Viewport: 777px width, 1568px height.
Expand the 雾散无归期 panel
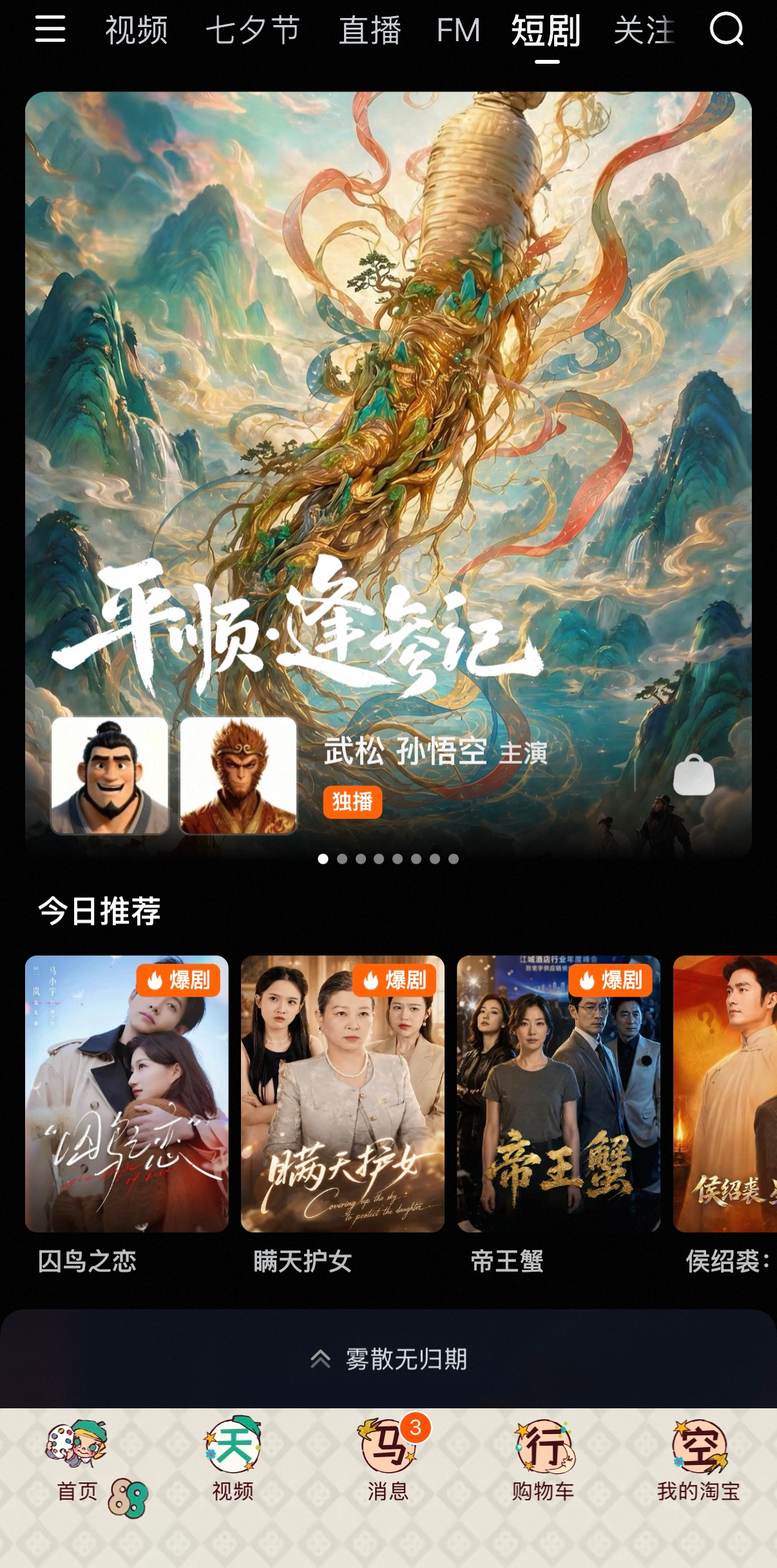point(388,1359)
